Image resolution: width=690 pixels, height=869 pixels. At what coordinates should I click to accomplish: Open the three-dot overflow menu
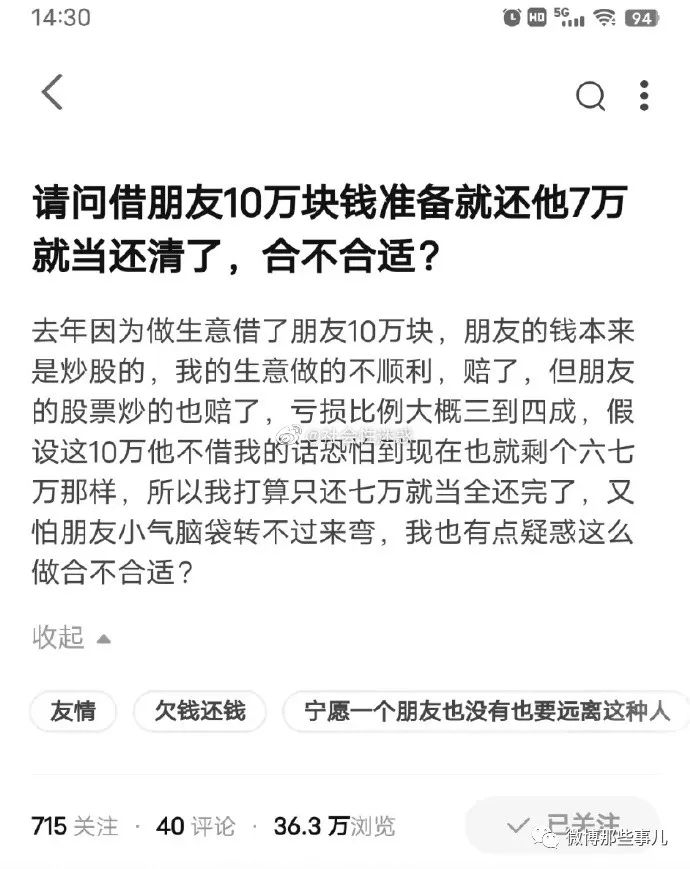[644, 94]
